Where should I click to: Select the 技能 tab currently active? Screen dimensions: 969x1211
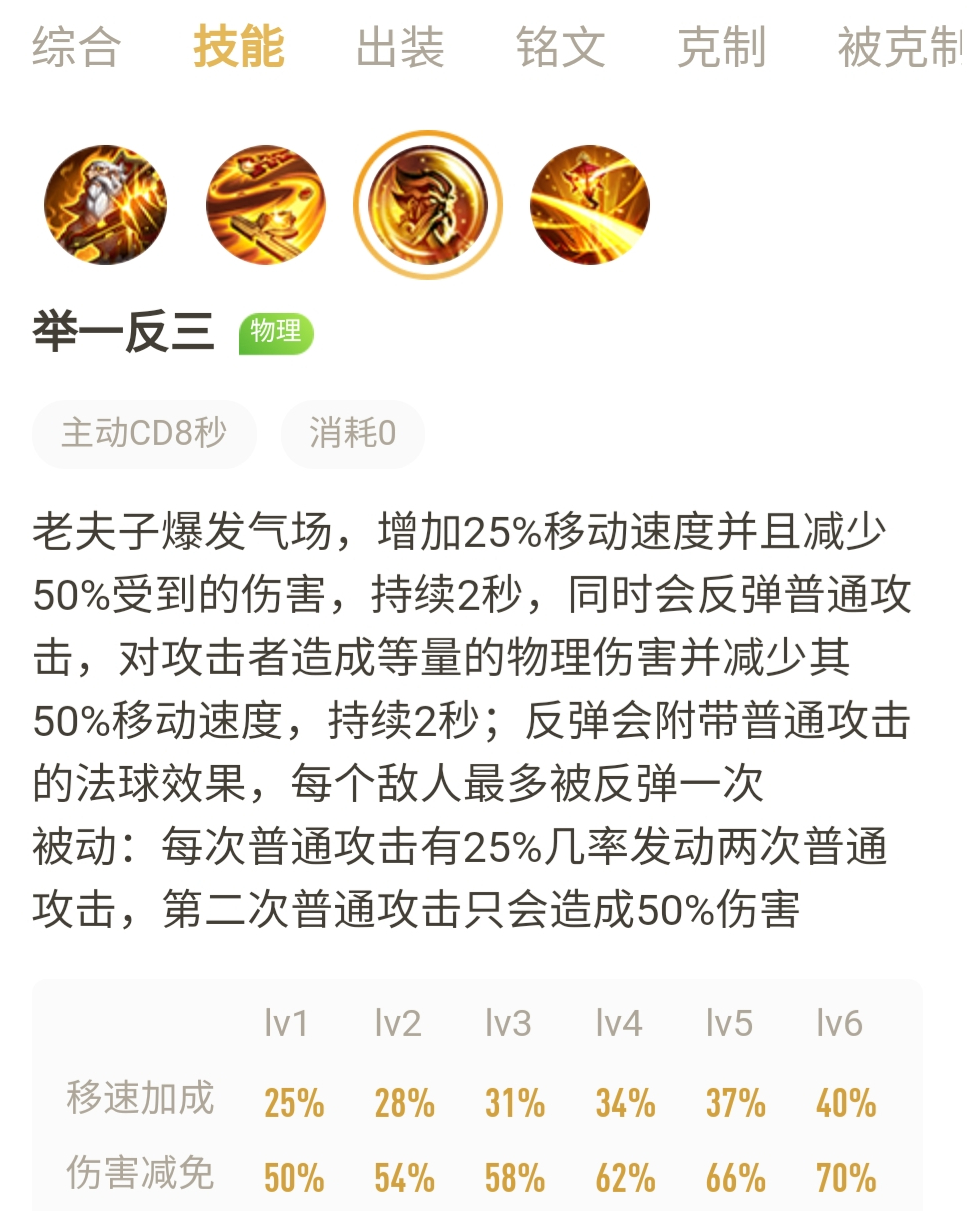point(237,49)
